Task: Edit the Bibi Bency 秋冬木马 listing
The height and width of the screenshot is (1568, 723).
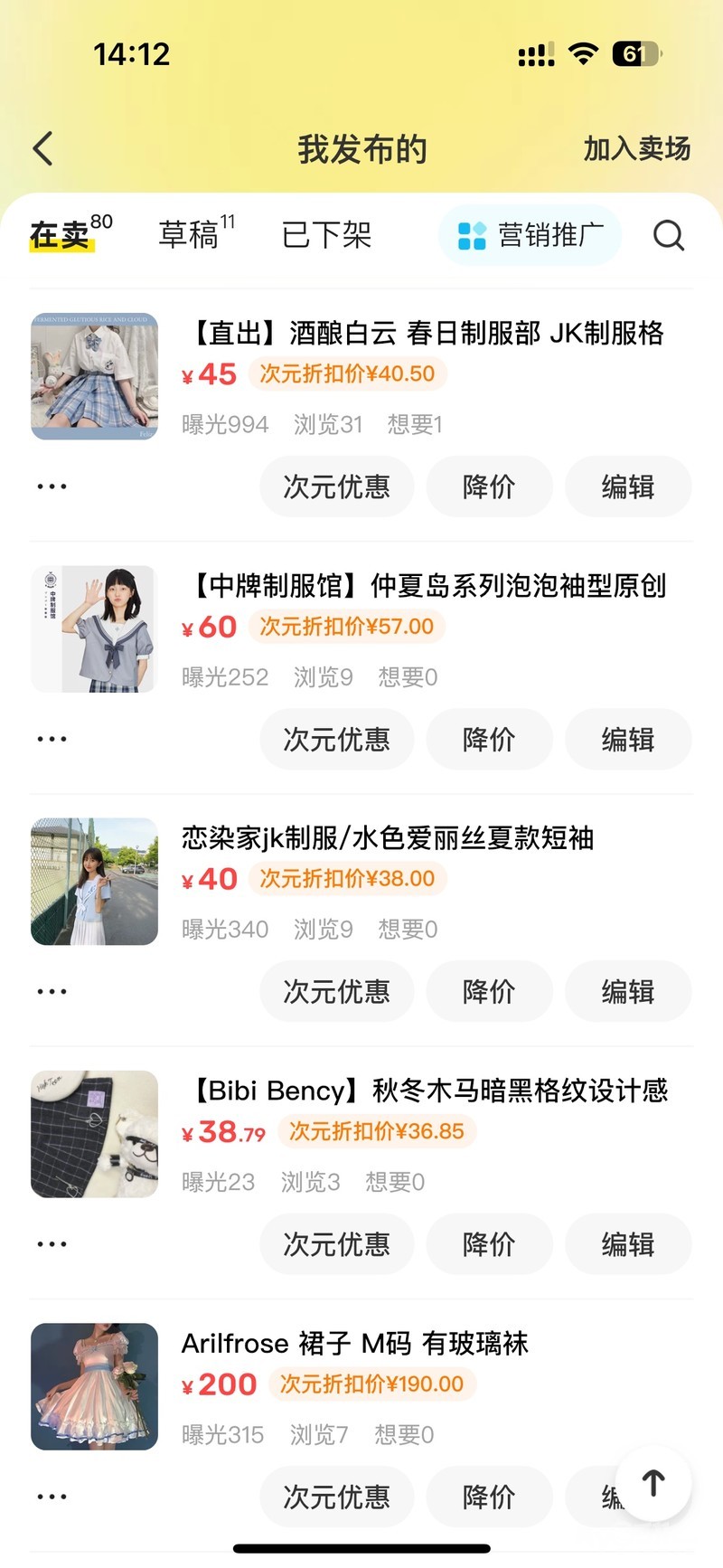Action: click(x=628, y=1244)
